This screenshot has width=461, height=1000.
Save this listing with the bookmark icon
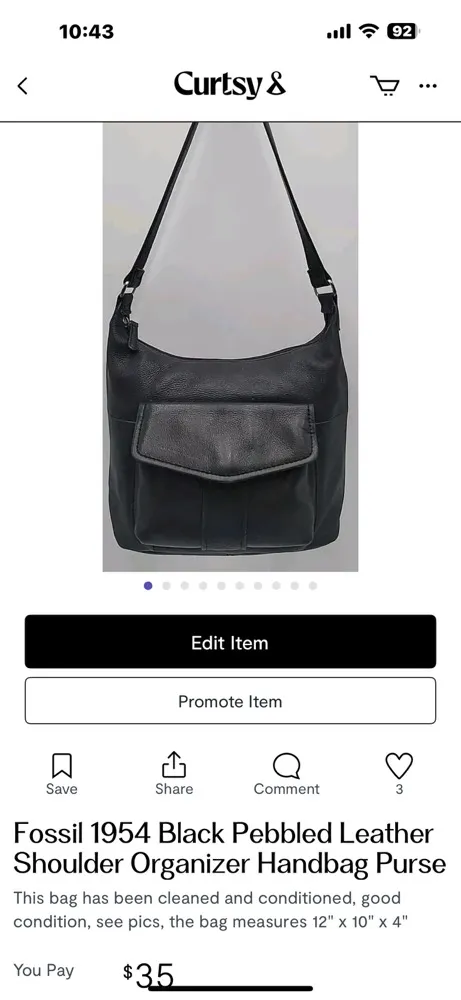[x=61, y=774]
